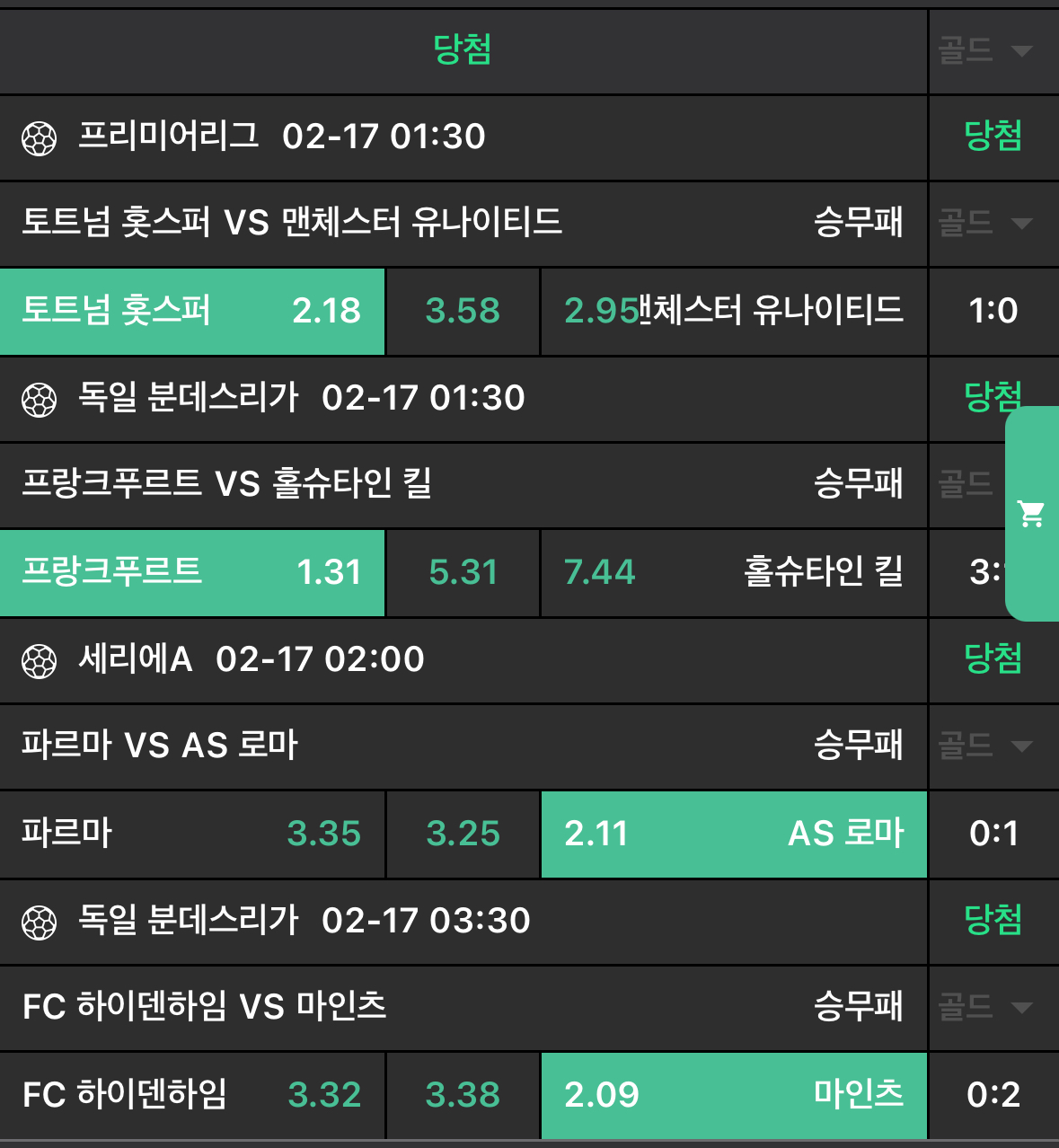Image resolution: width=1059 pixels, height=1148 pixels.
Task: Choose 맨체스터 유나이티드 win at 2.95
Action: [x=733, y=311]
